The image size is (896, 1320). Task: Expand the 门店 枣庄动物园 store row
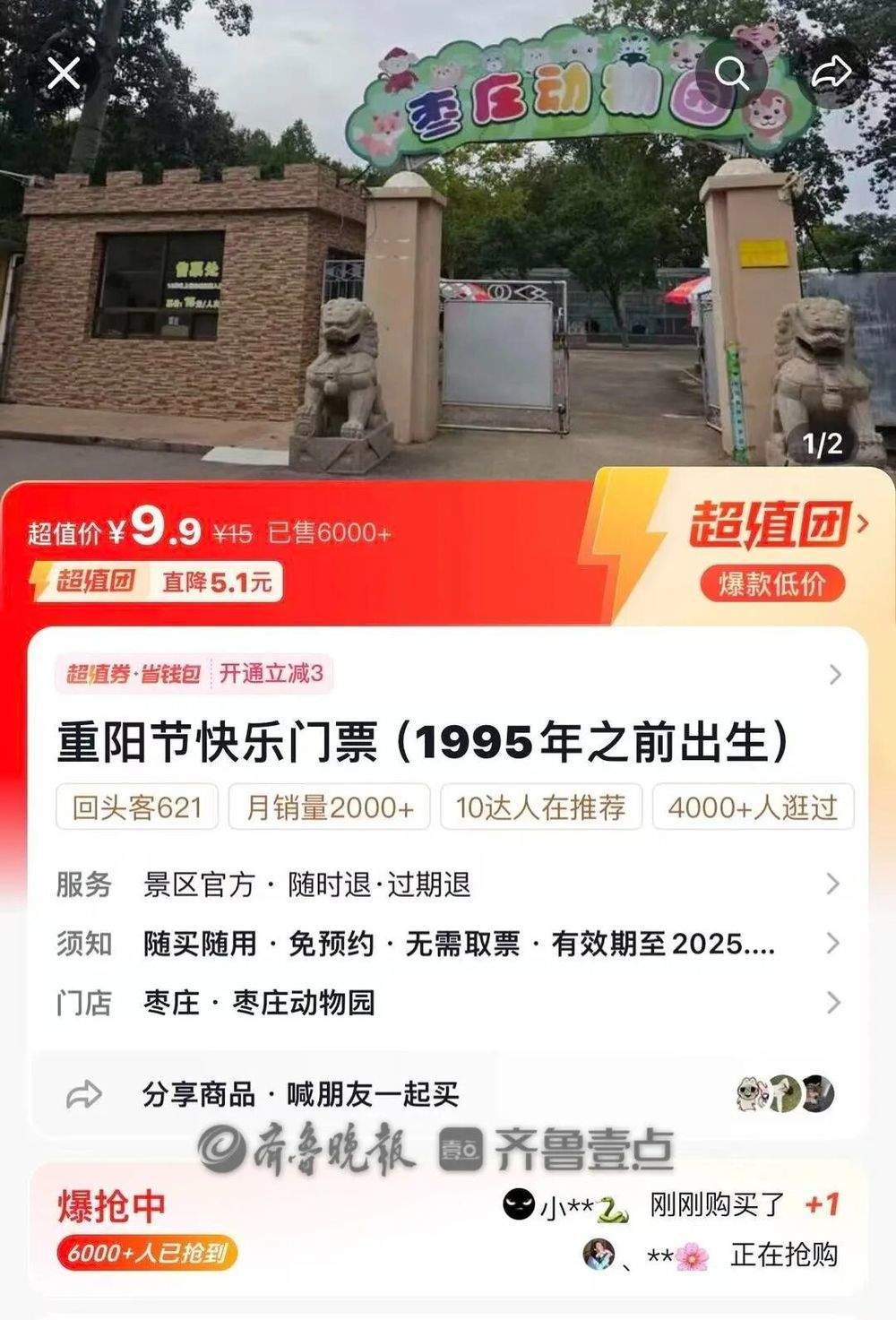pyautogui.click(x=448, y=1004)
